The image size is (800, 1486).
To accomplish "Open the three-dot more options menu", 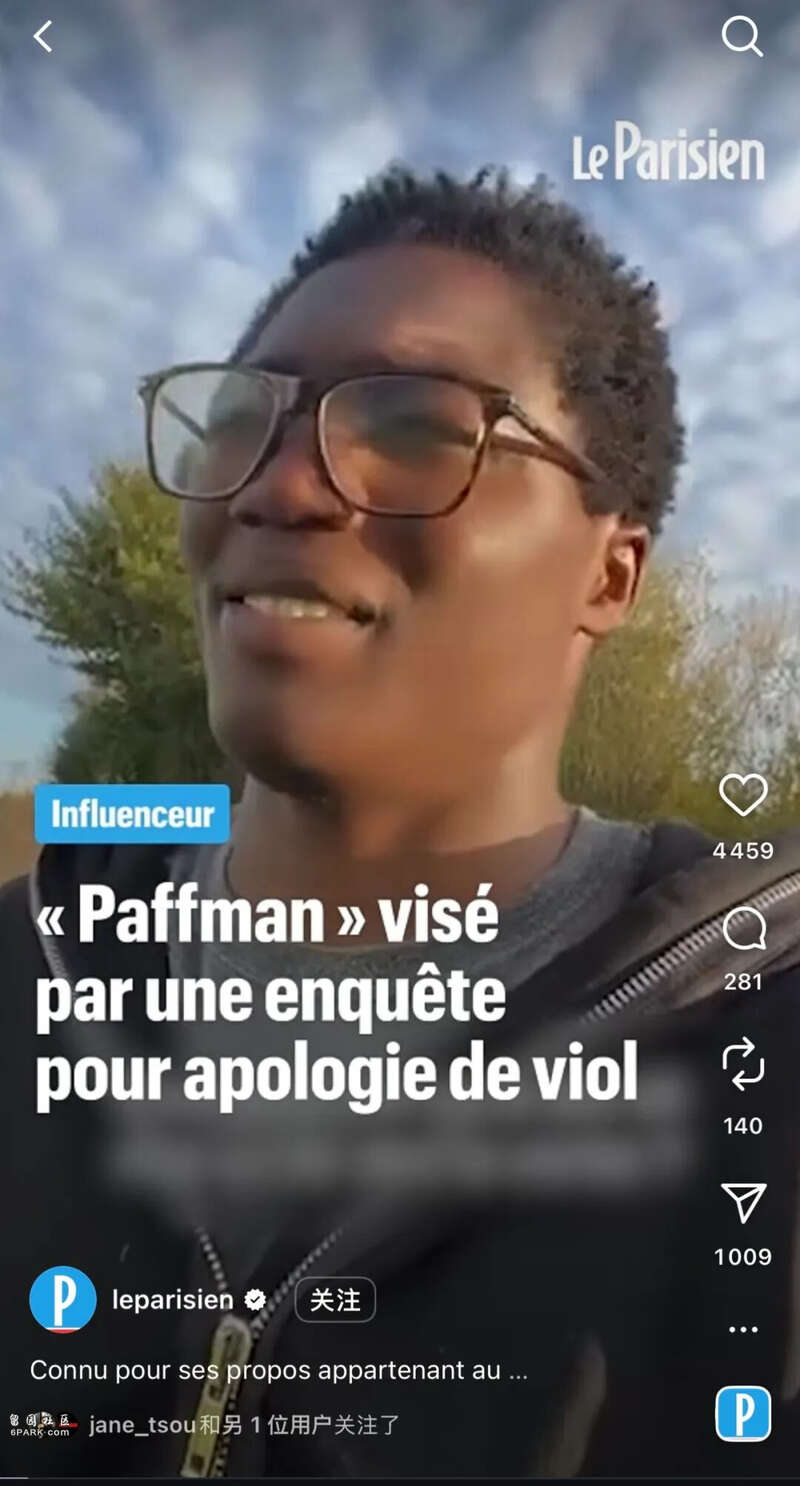I will [743, 1329].
